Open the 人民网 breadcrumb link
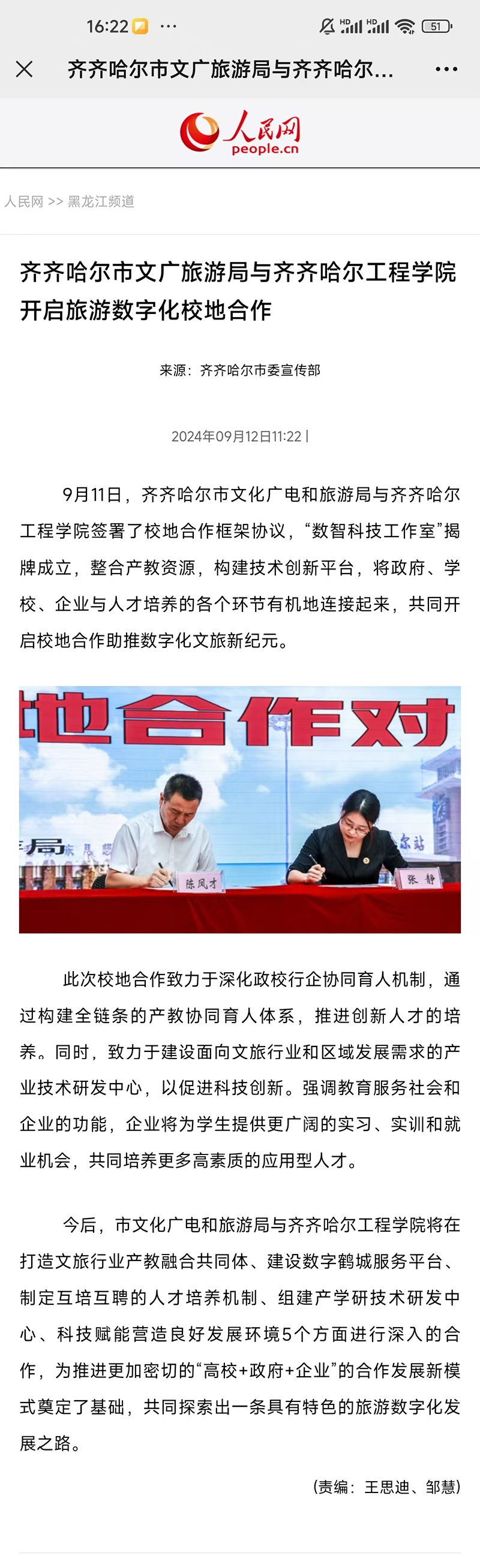The image size is (480, 1568). click(x=24, y=201)
